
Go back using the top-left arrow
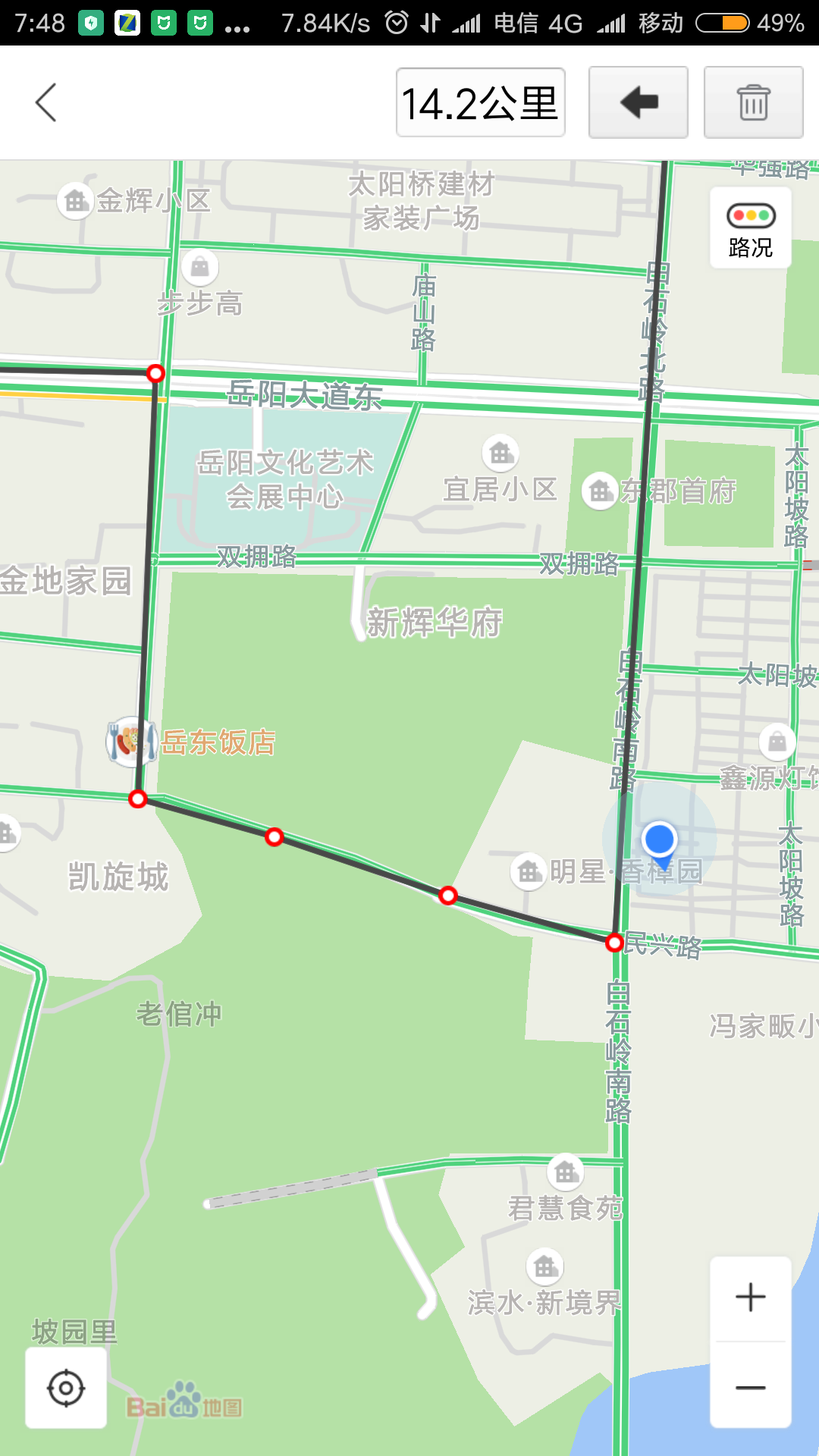point(46,102)
